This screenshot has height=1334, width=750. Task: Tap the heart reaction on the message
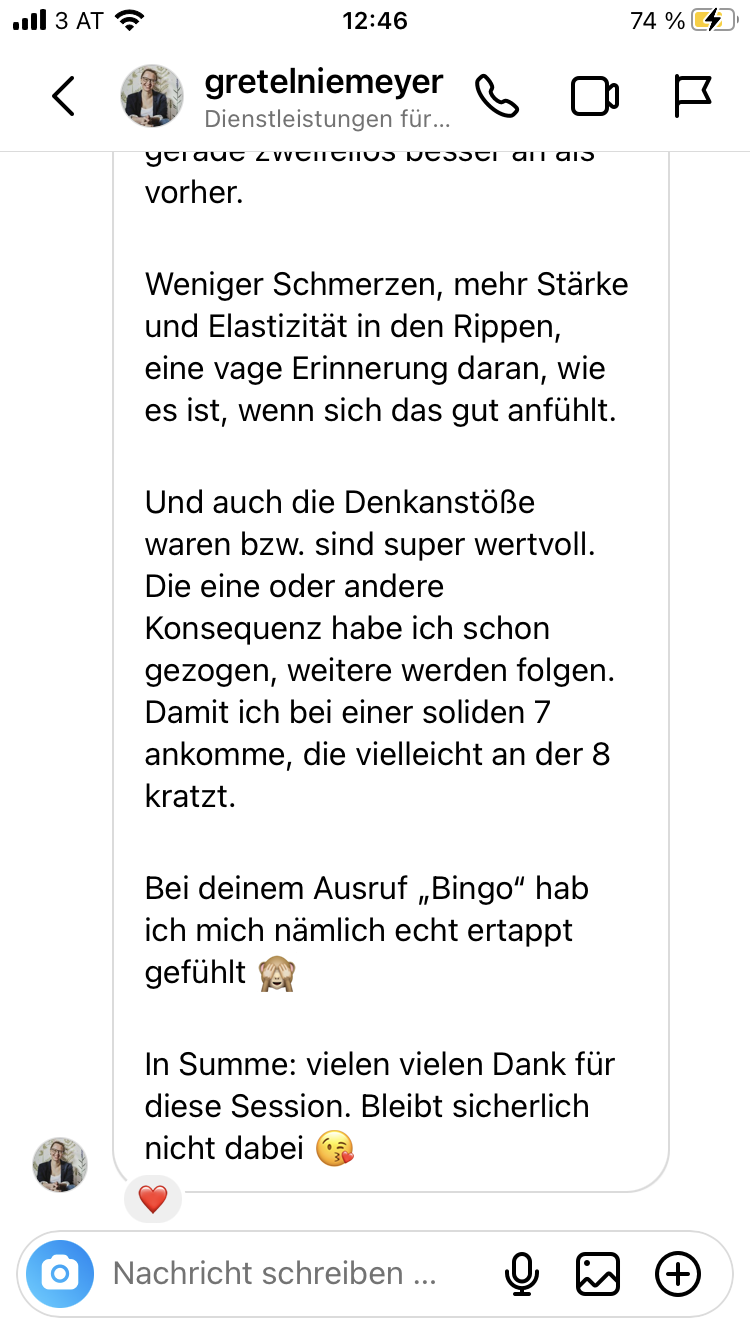click(x=152, y=1198)
